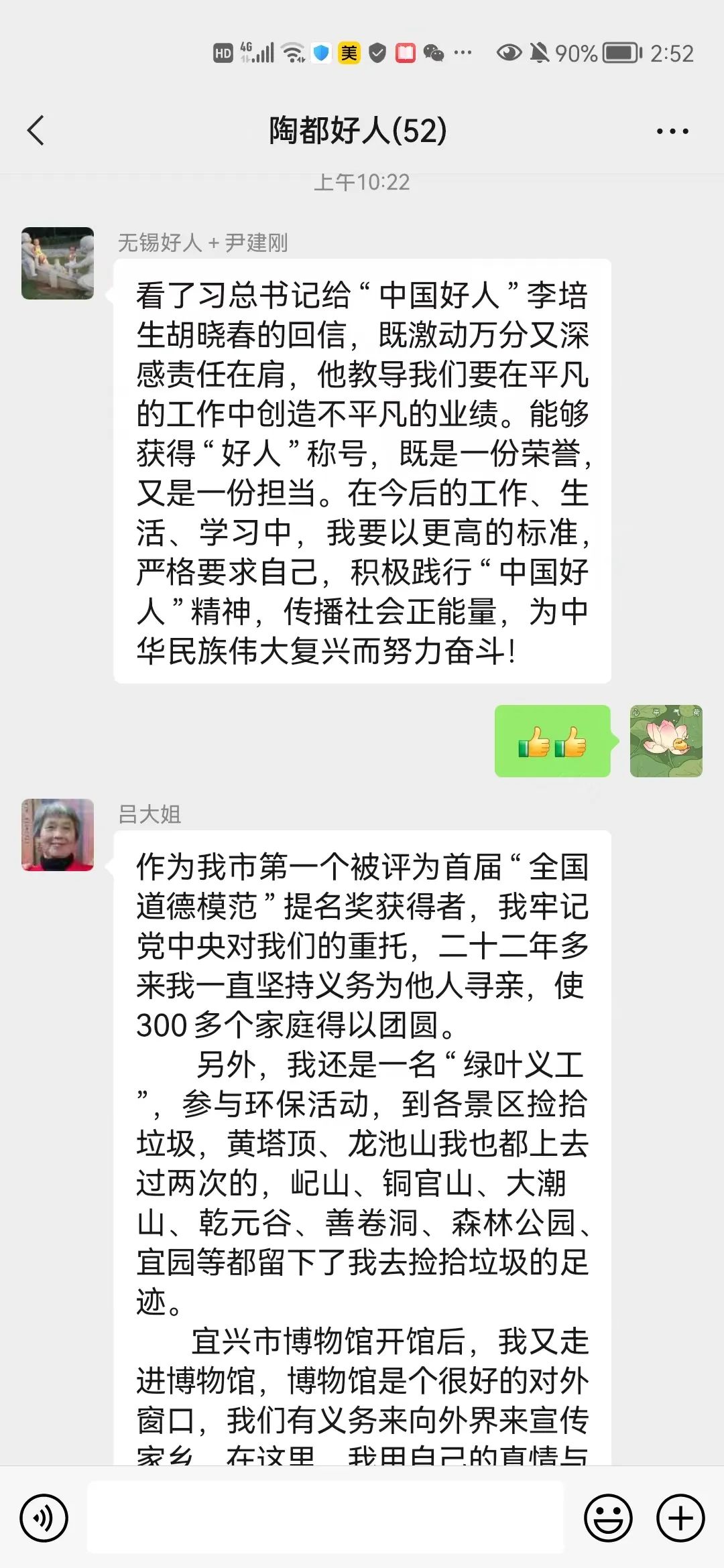The width and height of the screenshot is (724, 1568).
Task: Open 尹建刚's profile avatar
Action: coord(58,263)
